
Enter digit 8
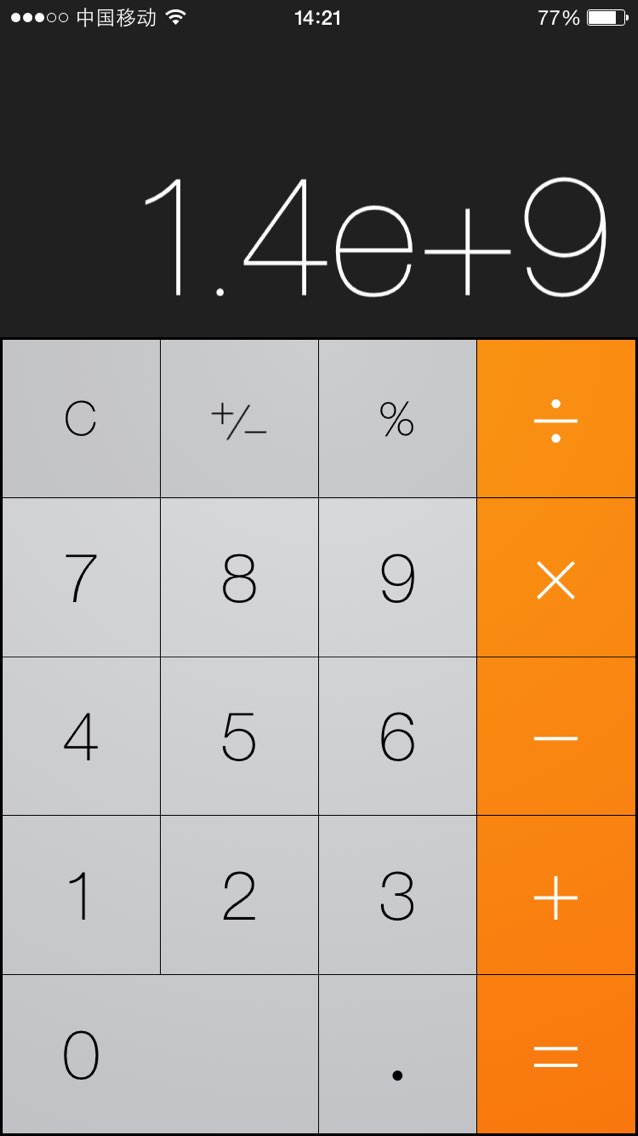point(239,577)
